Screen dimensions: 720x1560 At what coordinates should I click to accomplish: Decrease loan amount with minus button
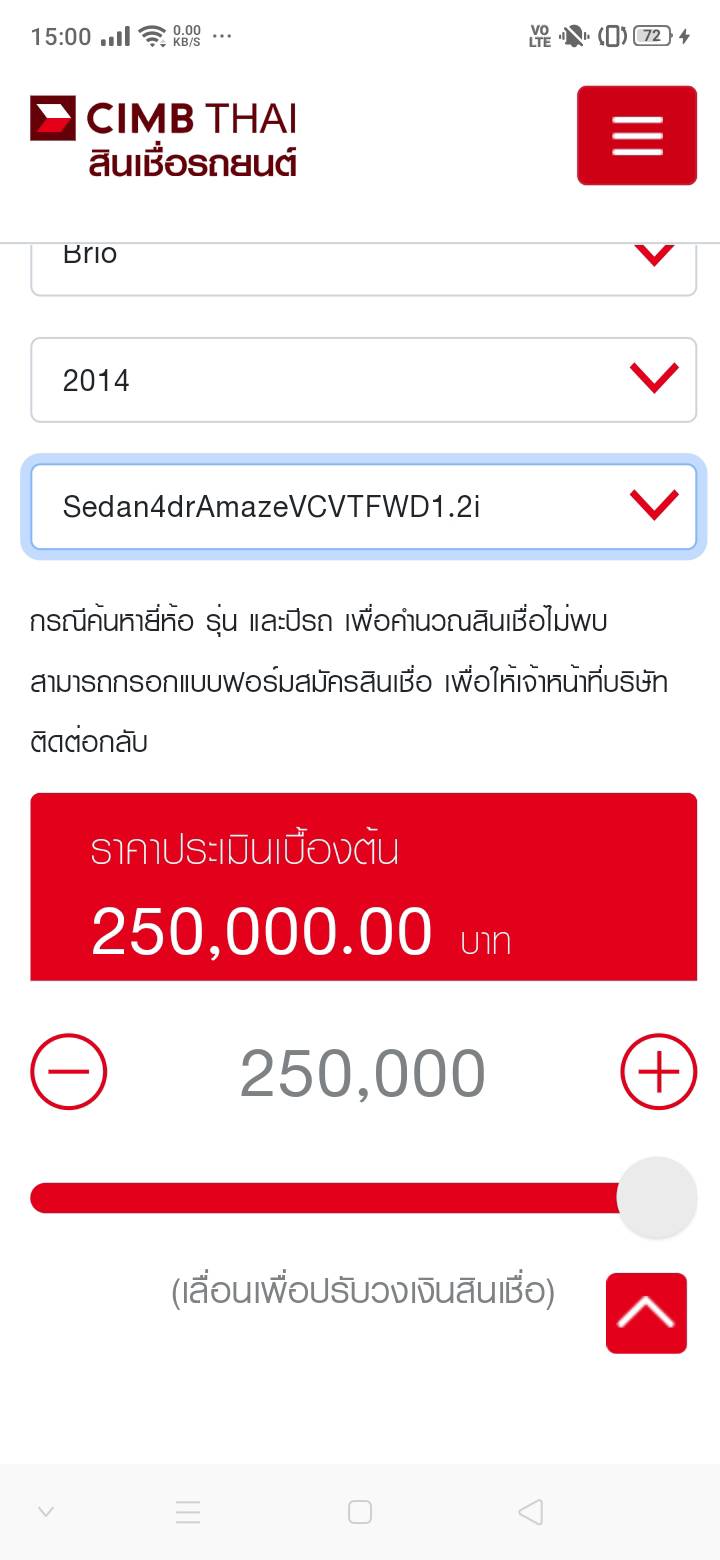click(68, 1072)
